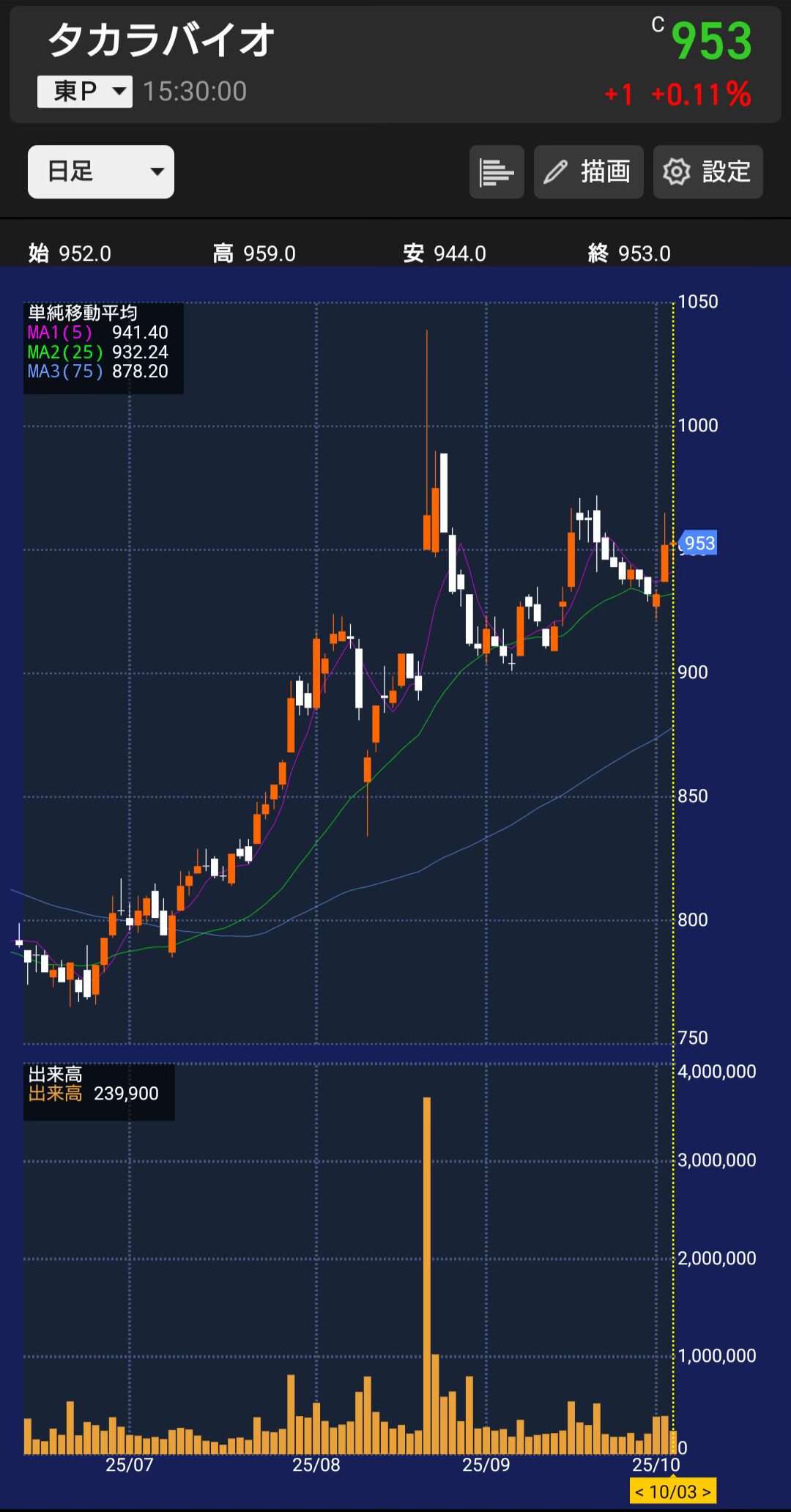
Task: Open the 描画 drawing tool
Action: 588,172
